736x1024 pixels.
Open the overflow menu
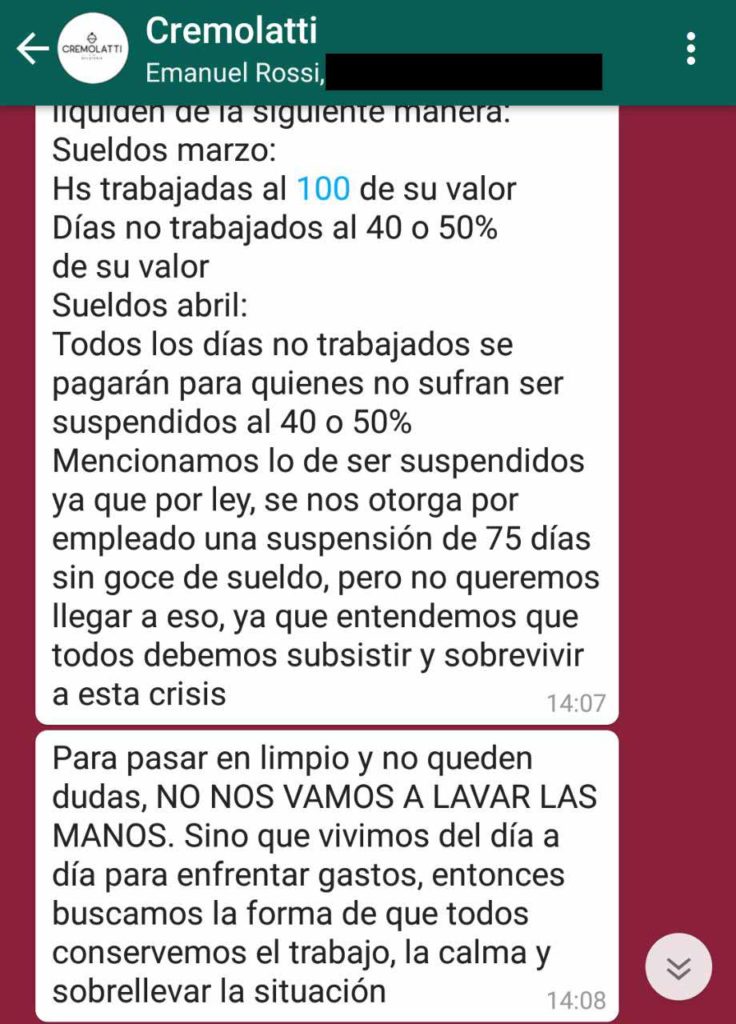pyautogui.click(x=691, y=48)
